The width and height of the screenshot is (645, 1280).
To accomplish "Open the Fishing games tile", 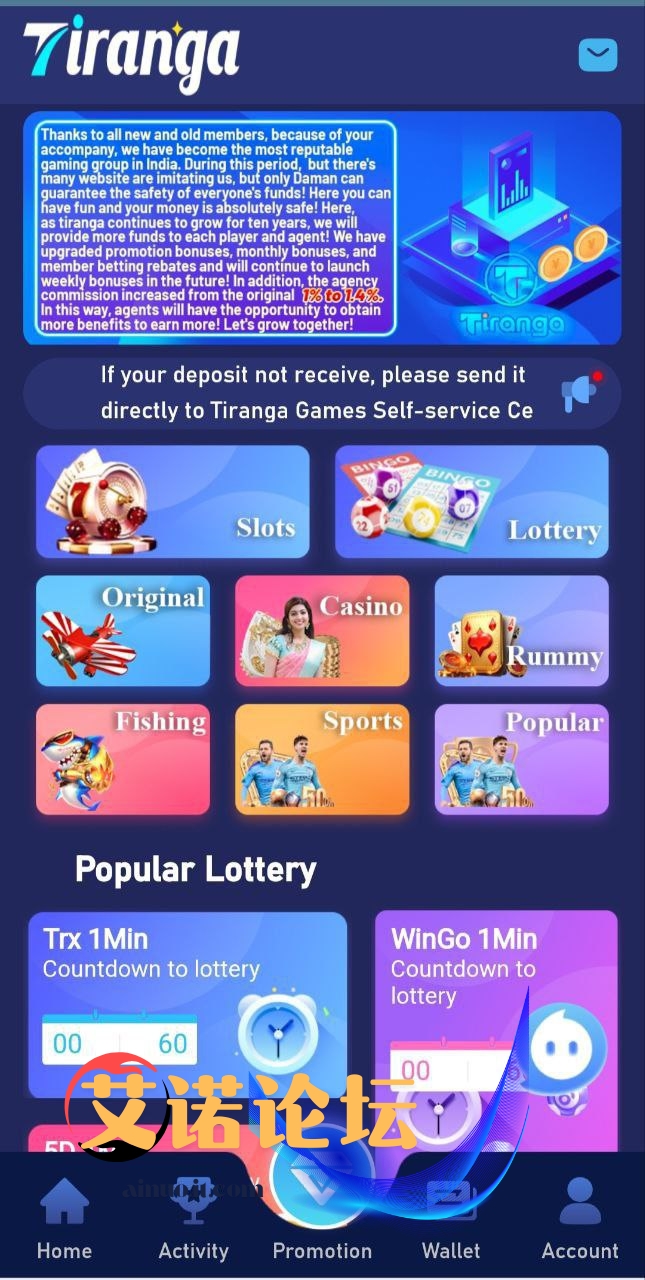I will click(x=123, y=759).
